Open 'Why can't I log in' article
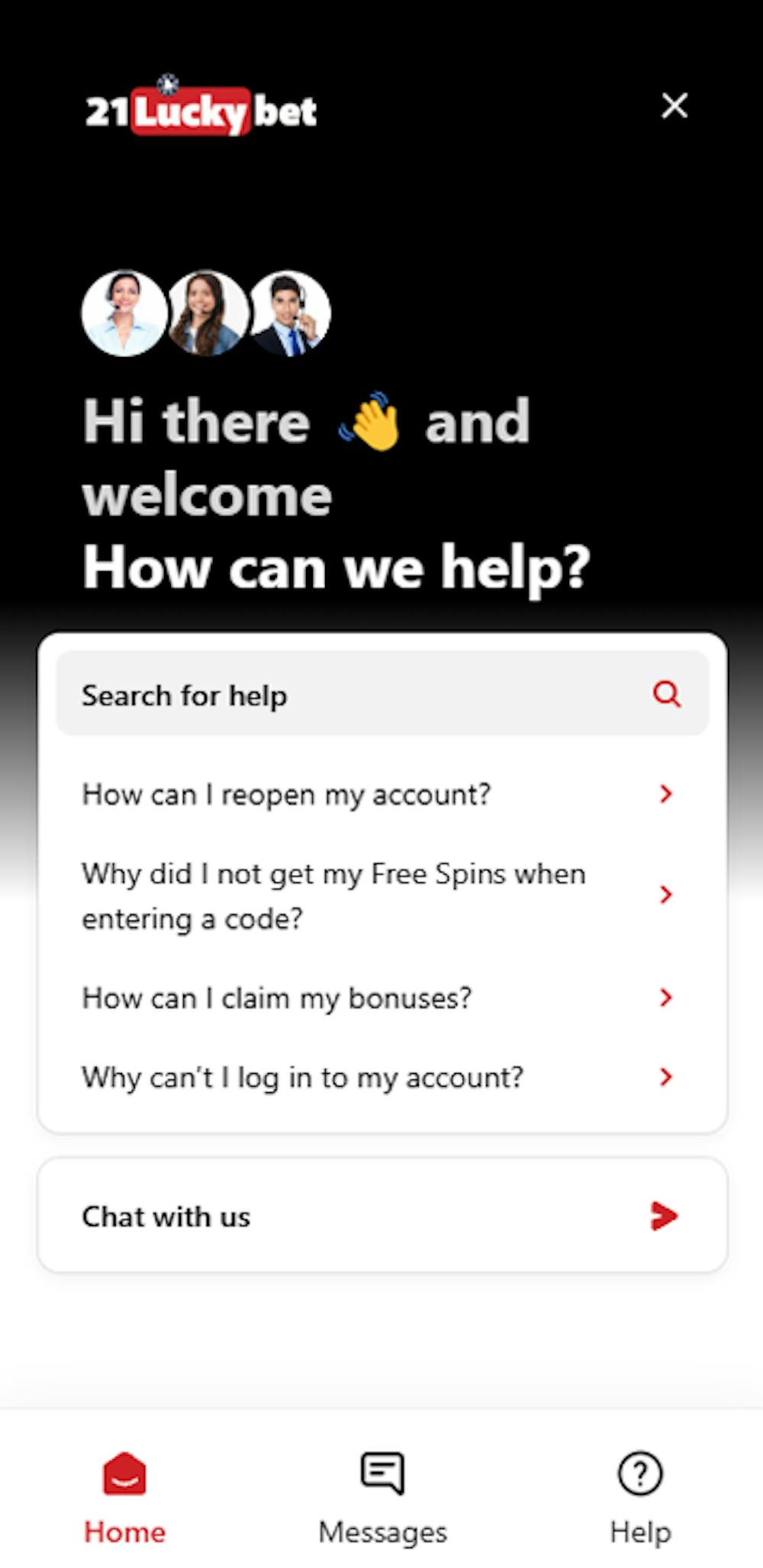Viewport: 763px width, 1568px height. pyautogui.click(x=378, y=1077)
